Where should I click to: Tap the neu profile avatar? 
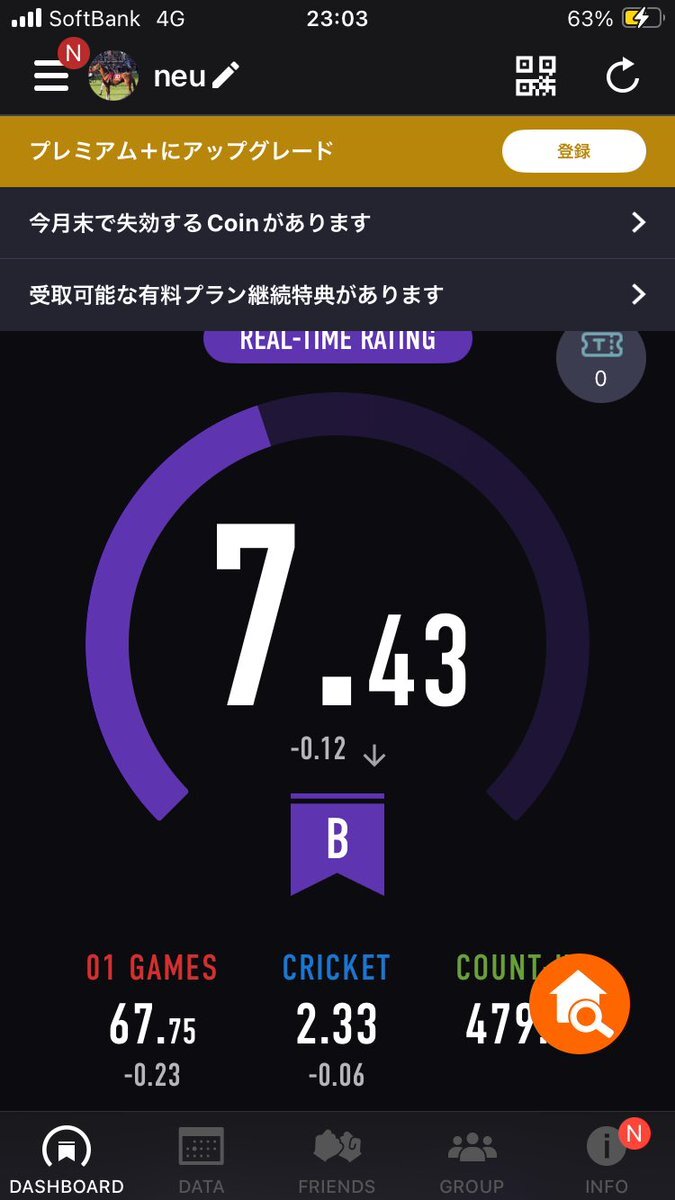tap(113, 76)
